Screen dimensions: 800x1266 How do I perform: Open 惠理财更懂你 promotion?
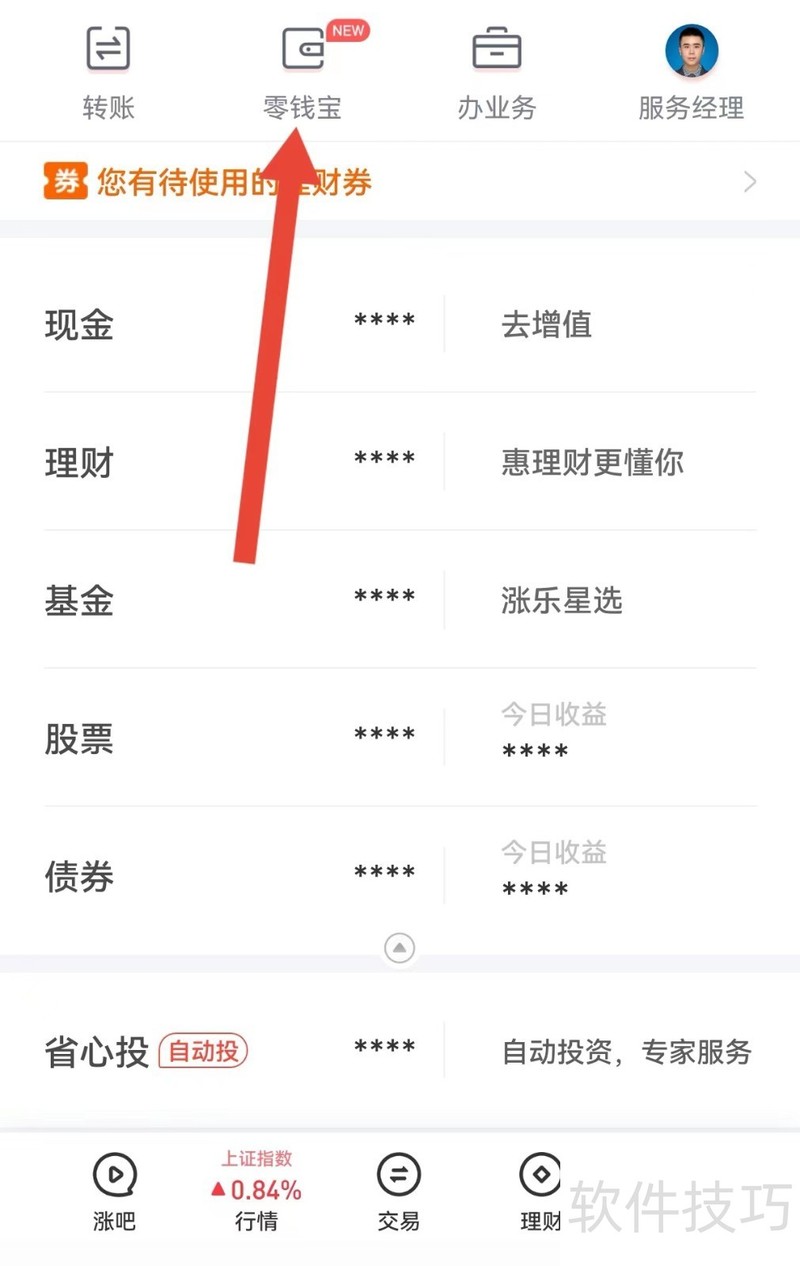click(592, 463)
